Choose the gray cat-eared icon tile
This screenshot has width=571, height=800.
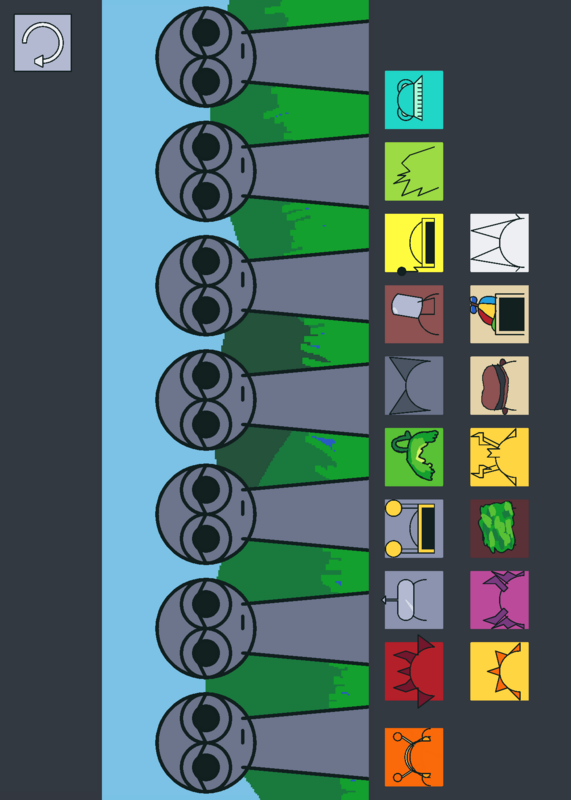[414, 386]
